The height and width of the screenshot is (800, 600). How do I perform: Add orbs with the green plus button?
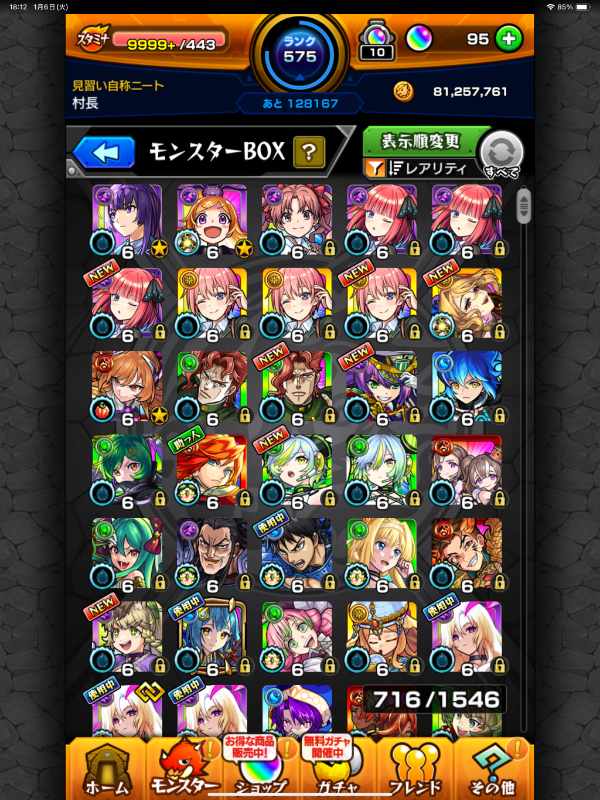point(509,39)
